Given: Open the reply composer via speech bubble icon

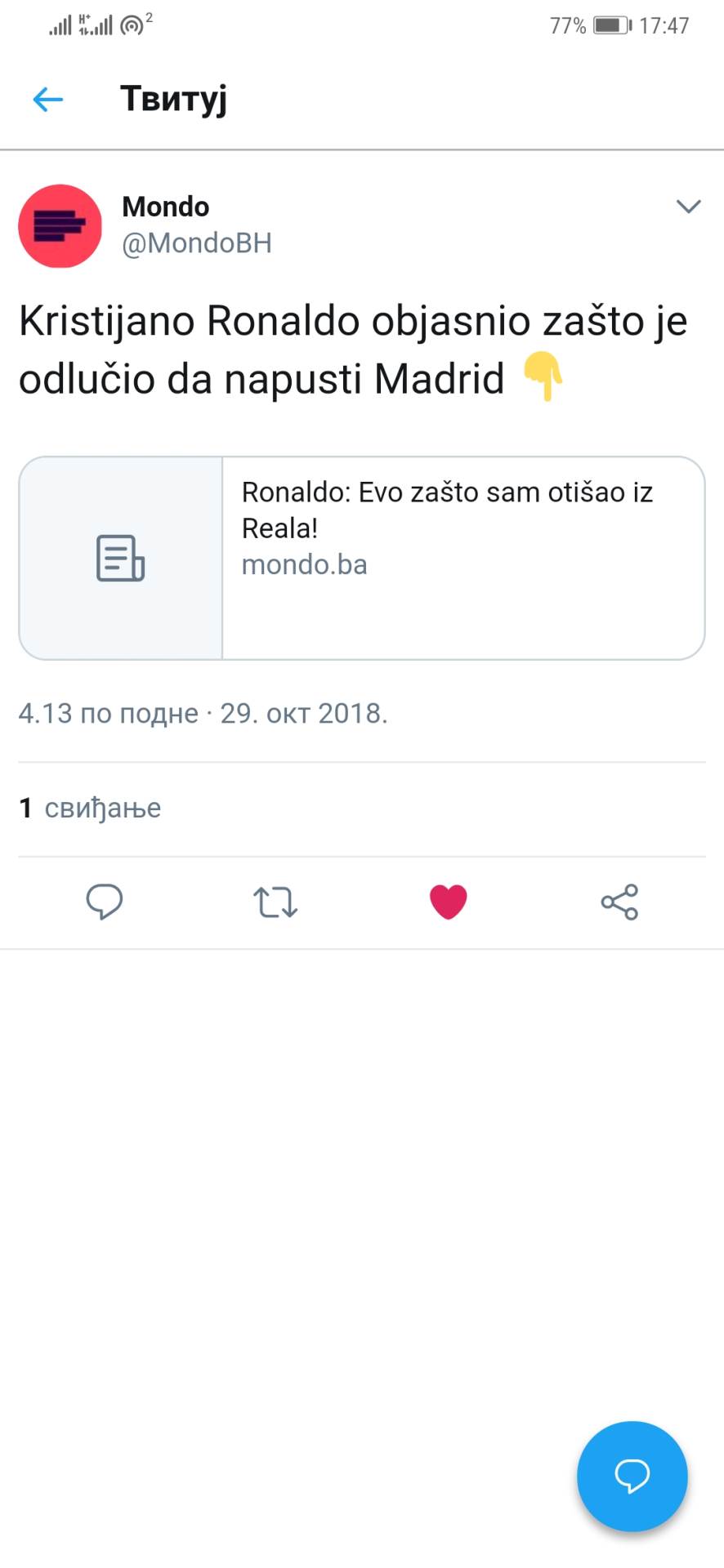Looking at the screenshot, I should pos(105,902).
